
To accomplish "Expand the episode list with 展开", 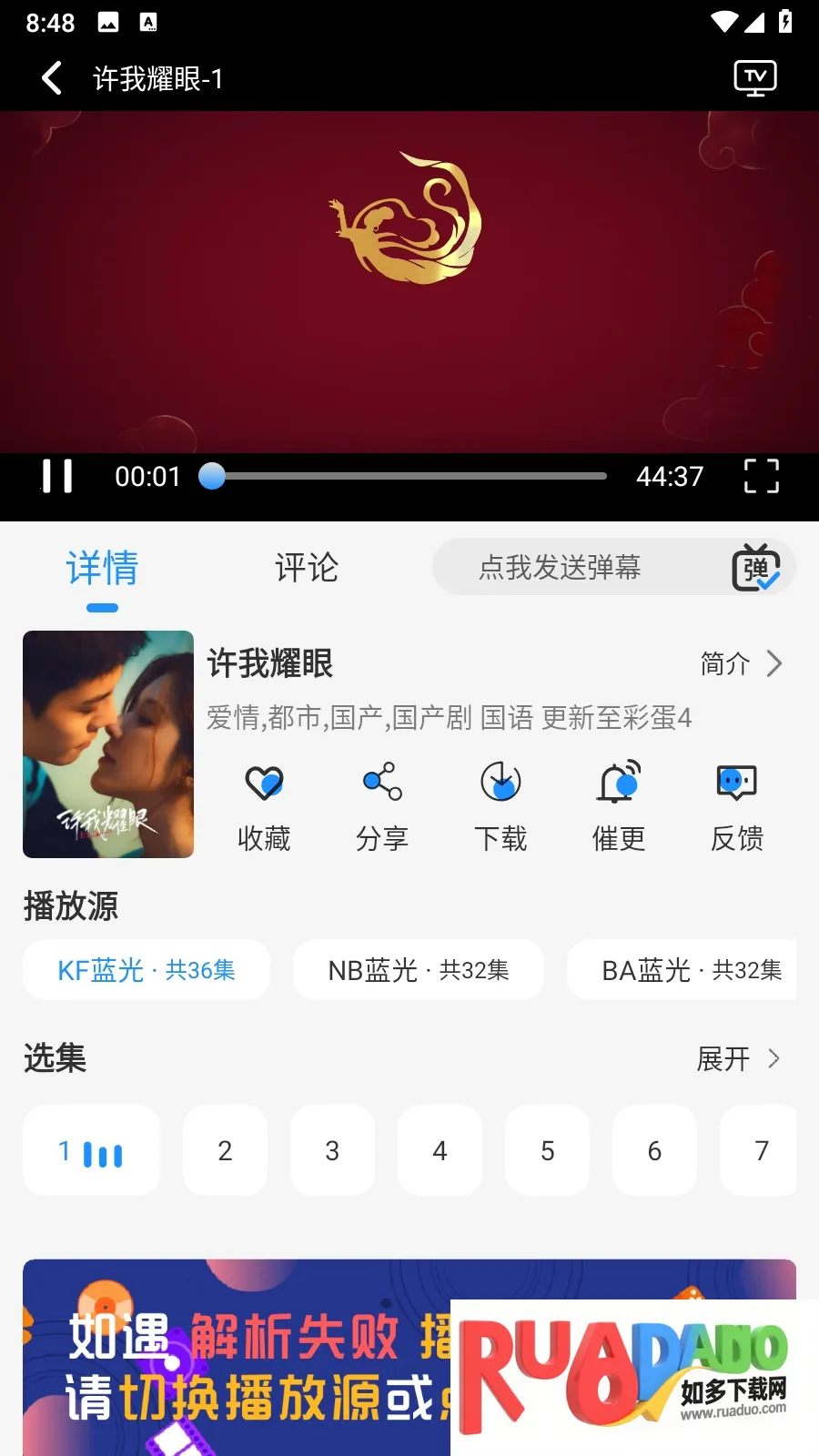I will [738, 1058].
